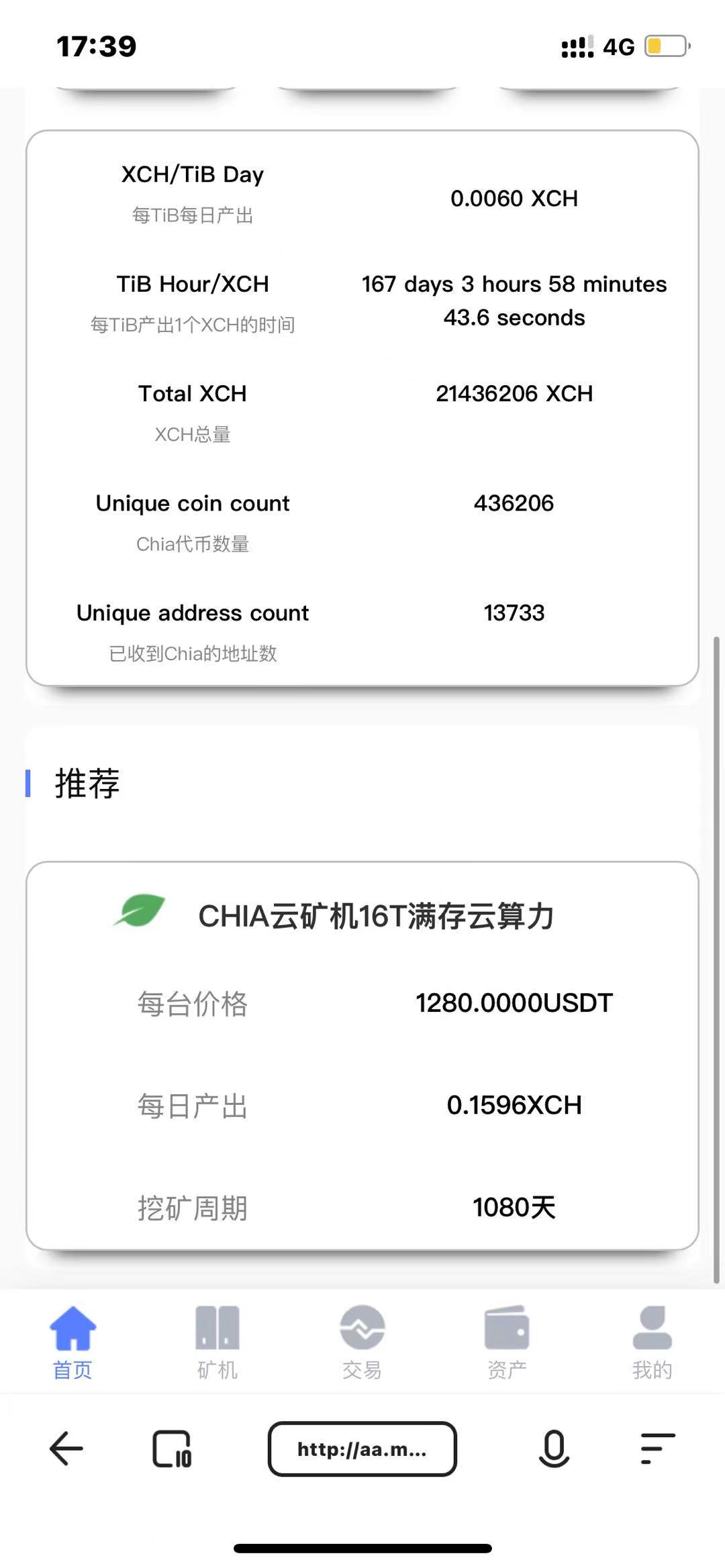725x1568 pixels.
Task: Tap the address bar showing http://aa.m...
Action: (362, 1449)
